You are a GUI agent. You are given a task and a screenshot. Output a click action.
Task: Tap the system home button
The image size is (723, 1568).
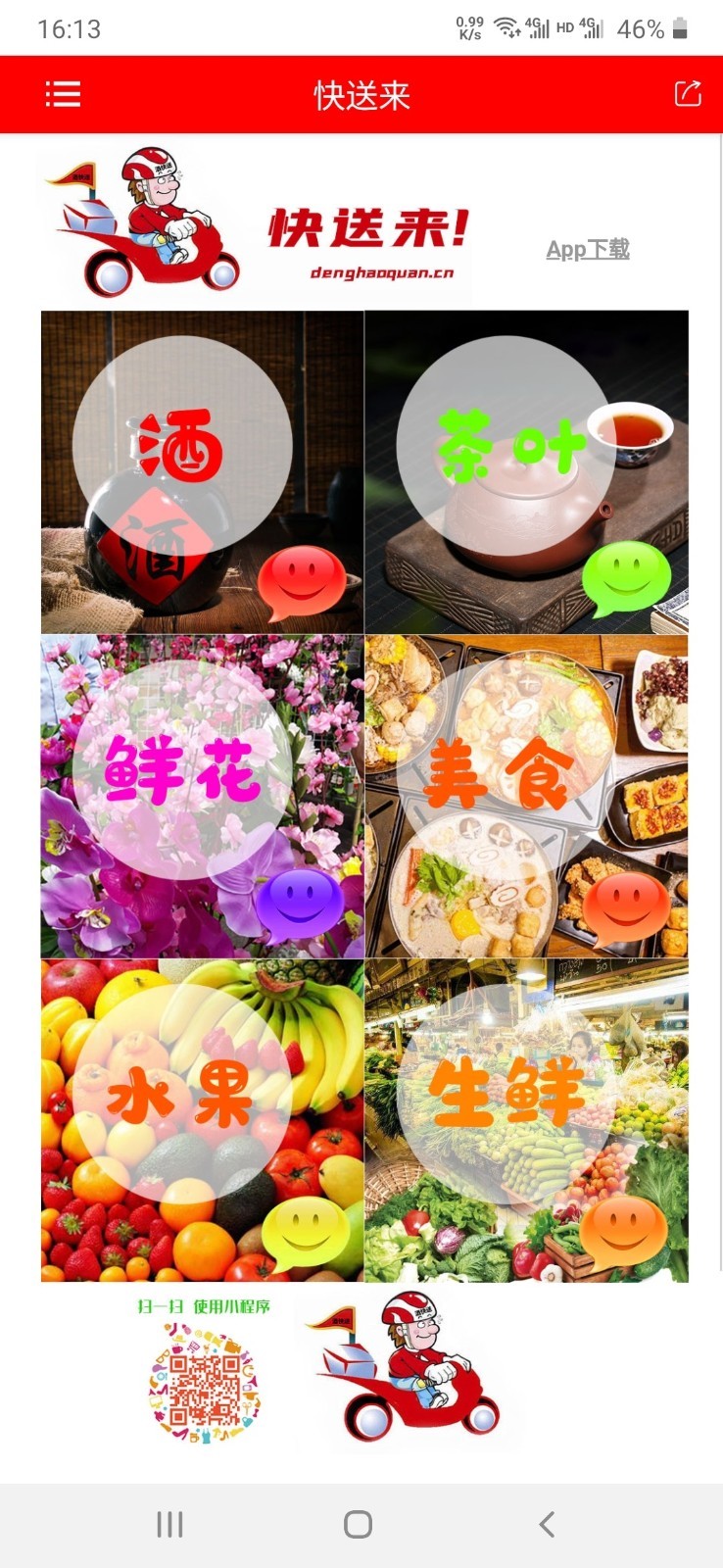(359, 1524)
